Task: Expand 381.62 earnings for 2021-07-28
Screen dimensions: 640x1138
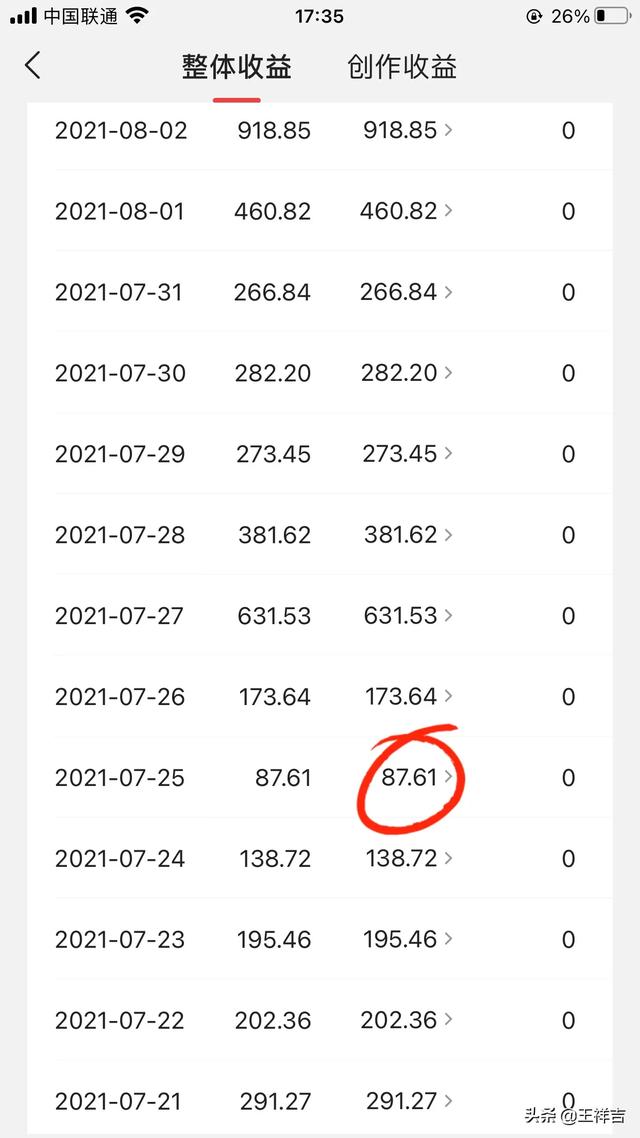Action: tap(406, 535)
